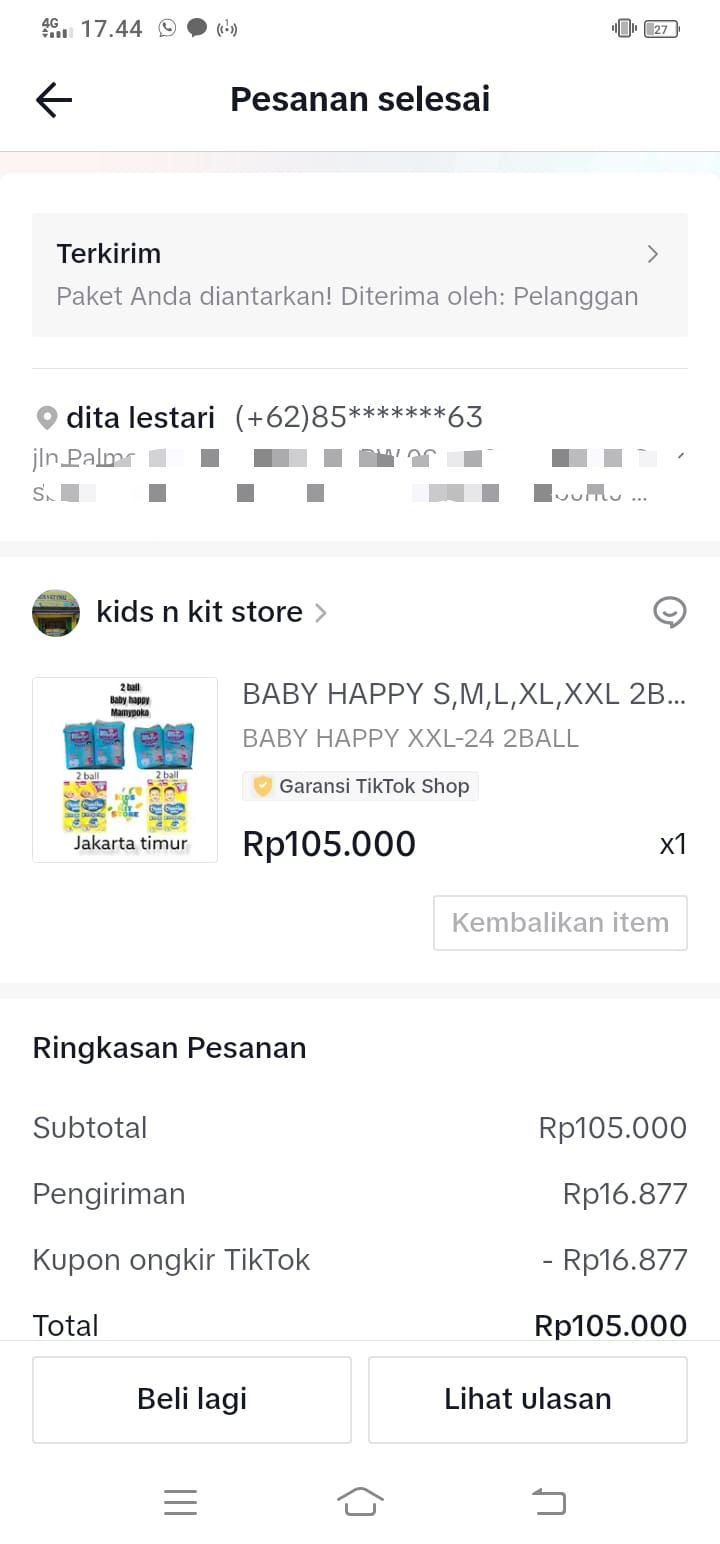Open kids n kit store page

199,612
